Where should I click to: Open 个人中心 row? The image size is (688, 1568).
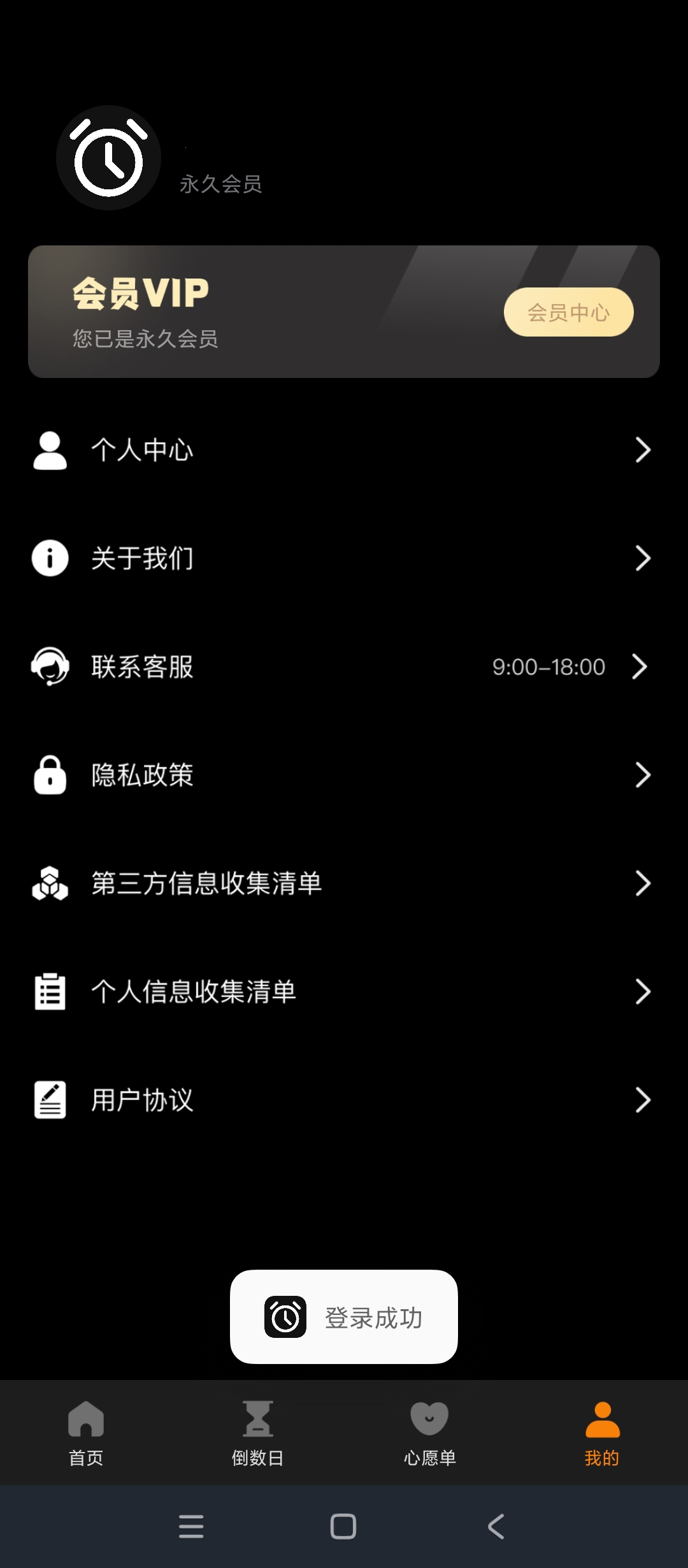(x=344, y=450)
